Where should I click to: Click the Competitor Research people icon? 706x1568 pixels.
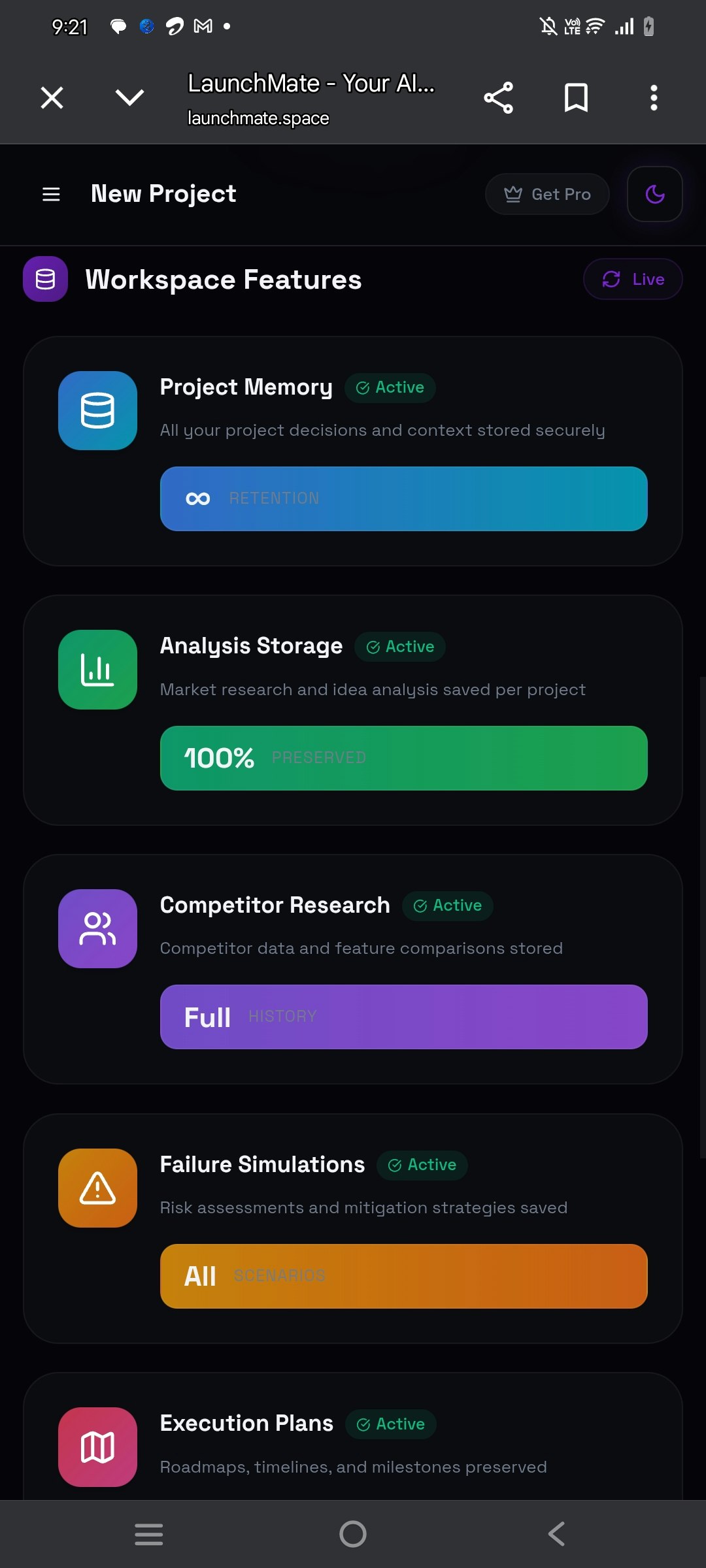[x=97, y=928]
